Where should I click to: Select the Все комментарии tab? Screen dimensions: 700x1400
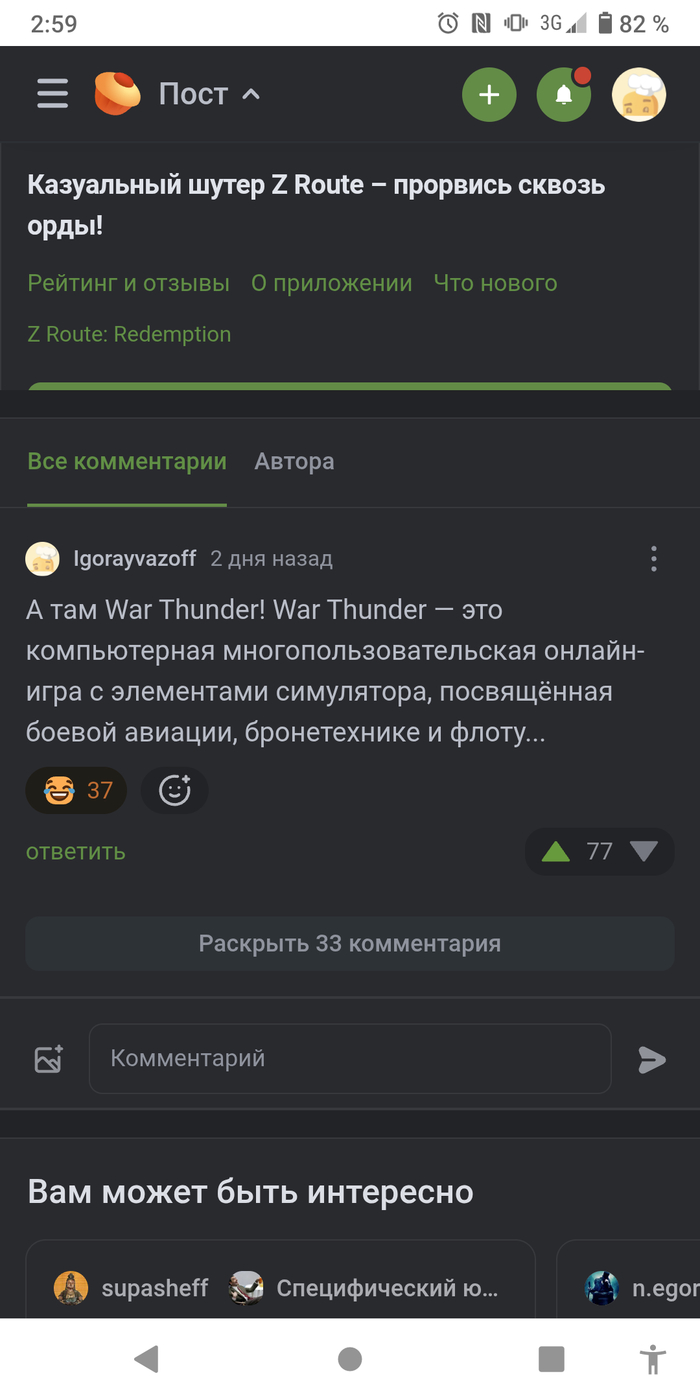tap(127, 461)
